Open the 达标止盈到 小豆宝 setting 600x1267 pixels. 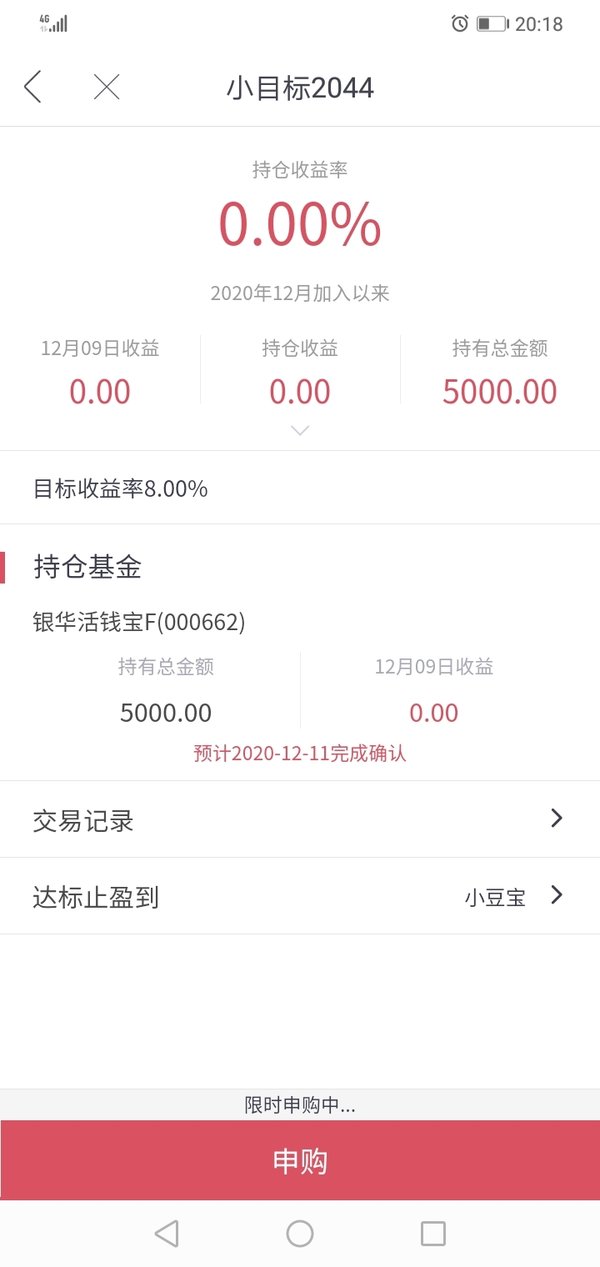[x=300, y=896]
